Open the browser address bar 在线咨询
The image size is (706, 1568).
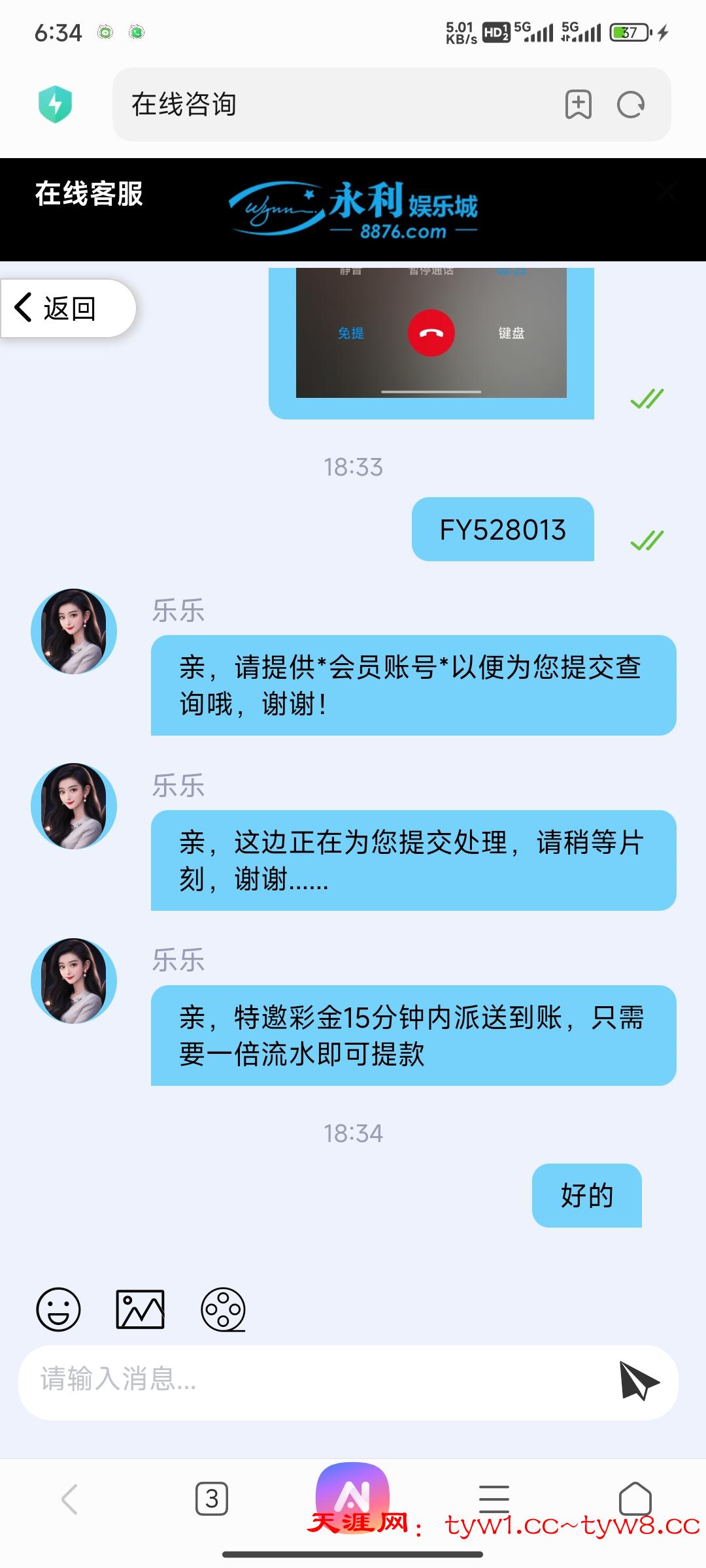327,105
